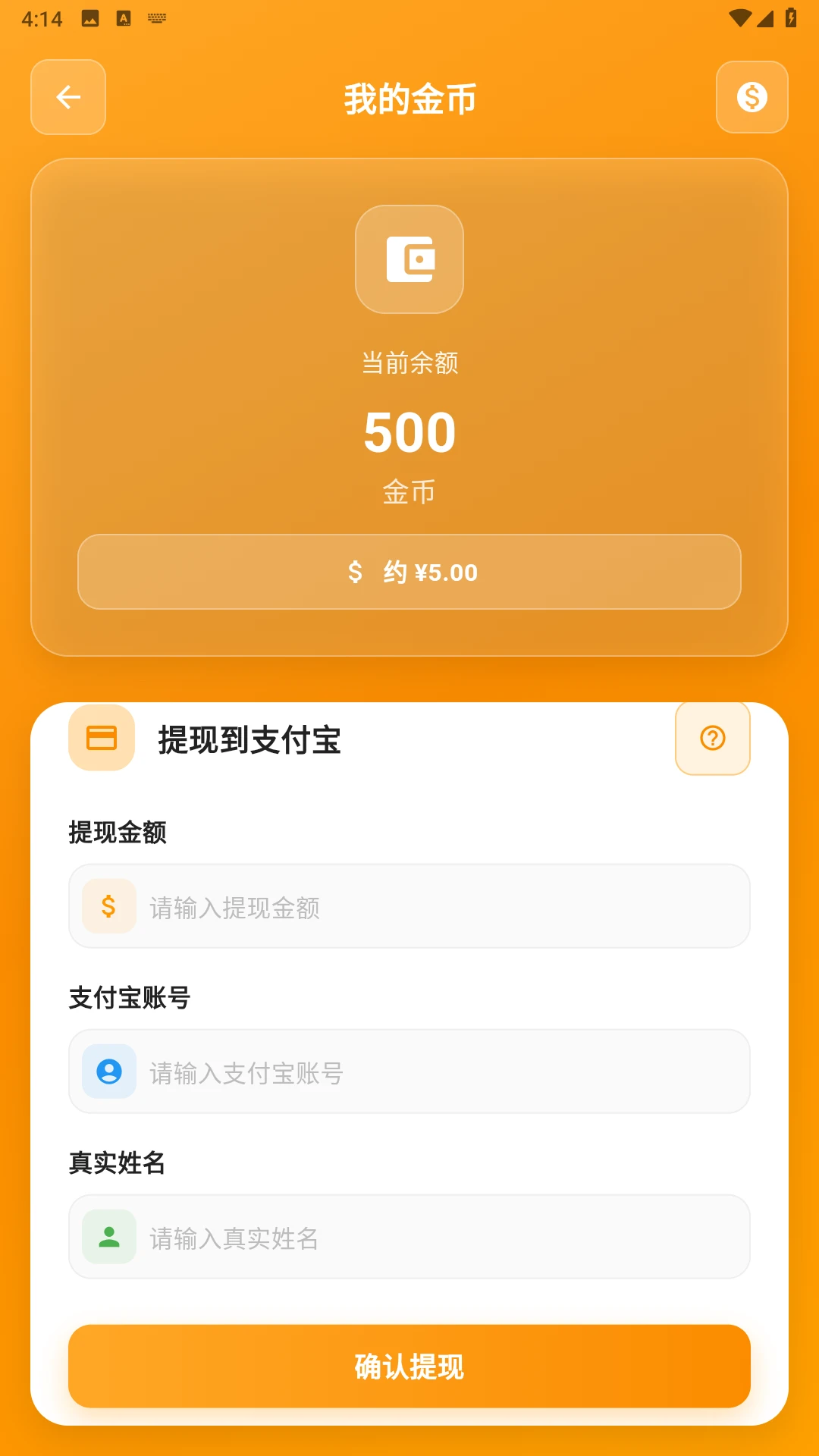Click the real name input field
Screen dimensions: 819x1456
409,1237
